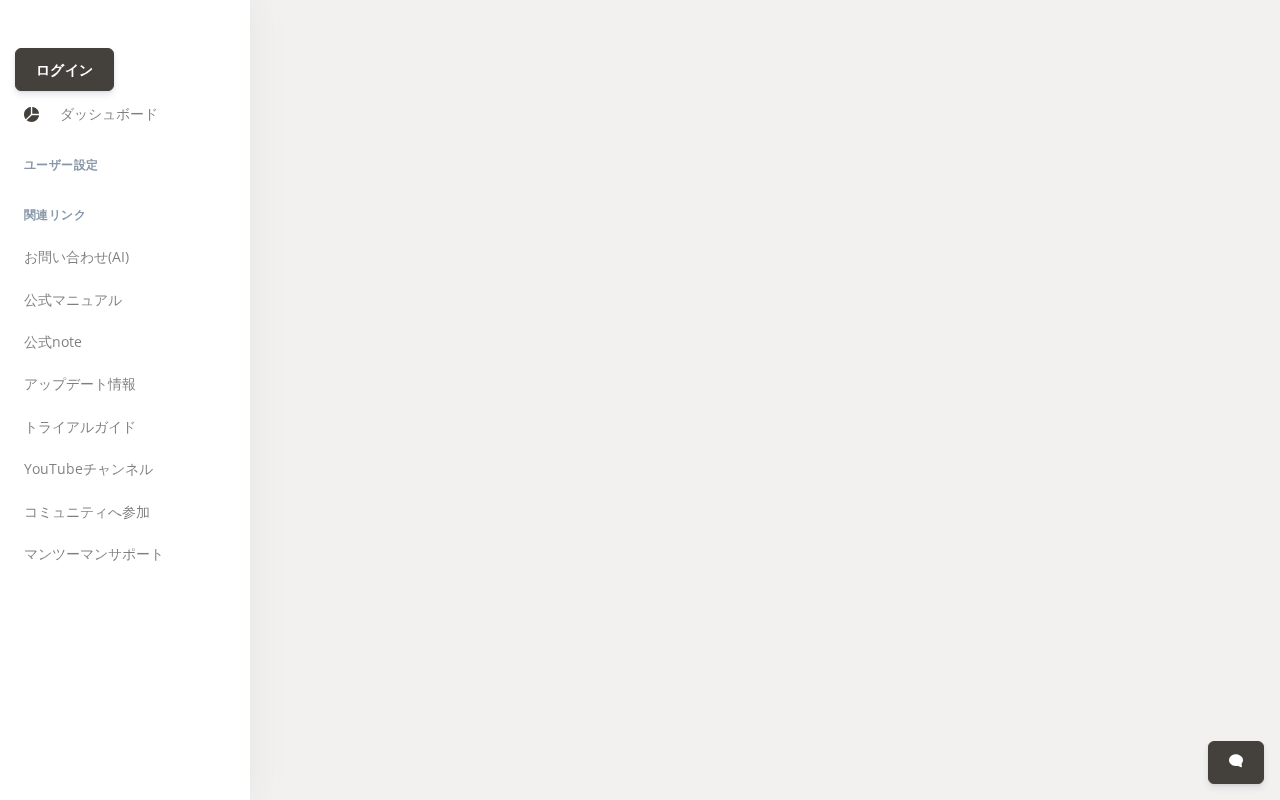Visit the 公式note link
Viewport: 1280px width, 800px height.
coord(53,342)
